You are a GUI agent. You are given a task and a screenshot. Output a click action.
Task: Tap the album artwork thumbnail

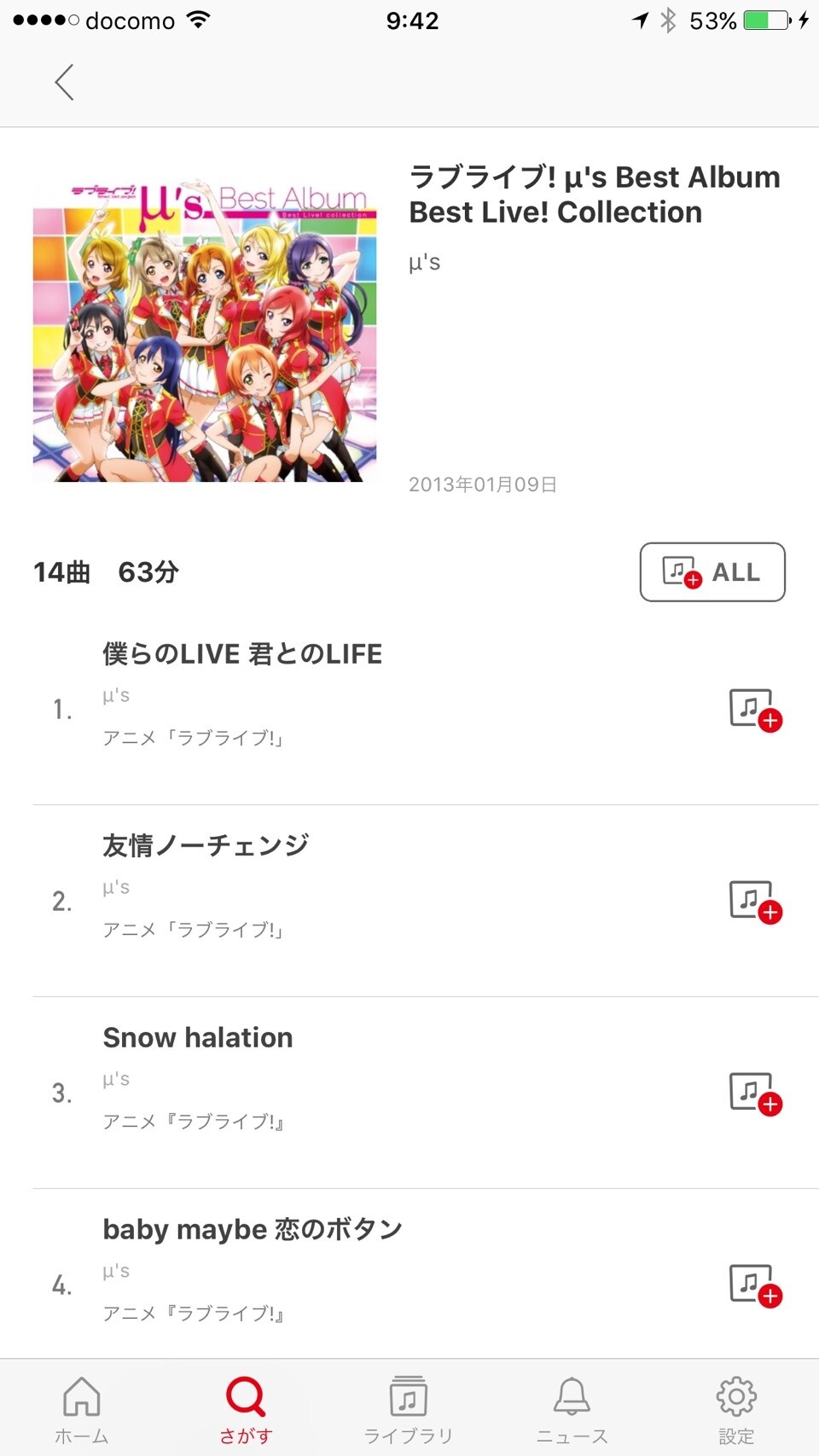click(204, 328)
